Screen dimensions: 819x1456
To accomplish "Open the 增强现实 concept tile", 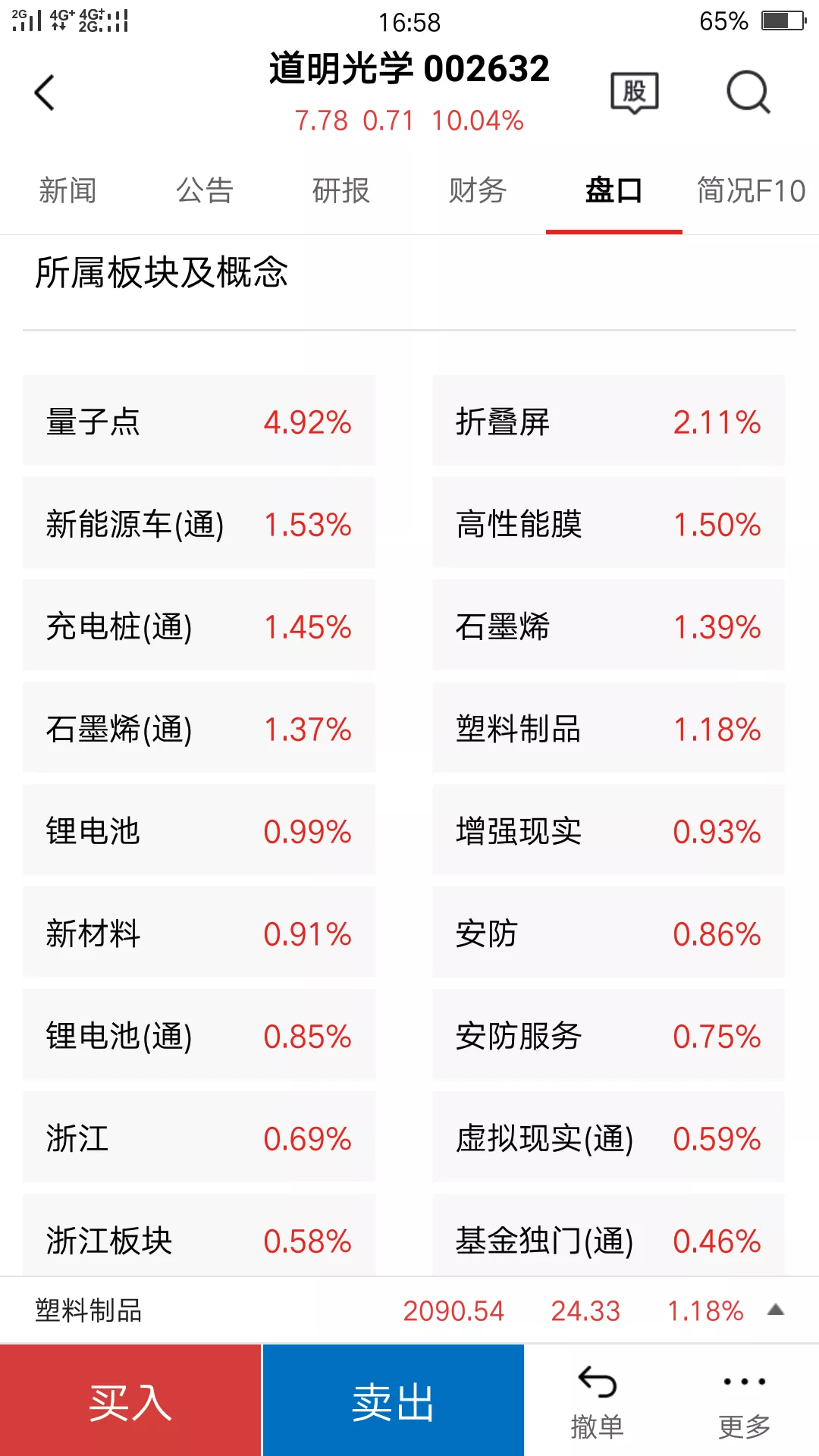I will click(608, 831).
